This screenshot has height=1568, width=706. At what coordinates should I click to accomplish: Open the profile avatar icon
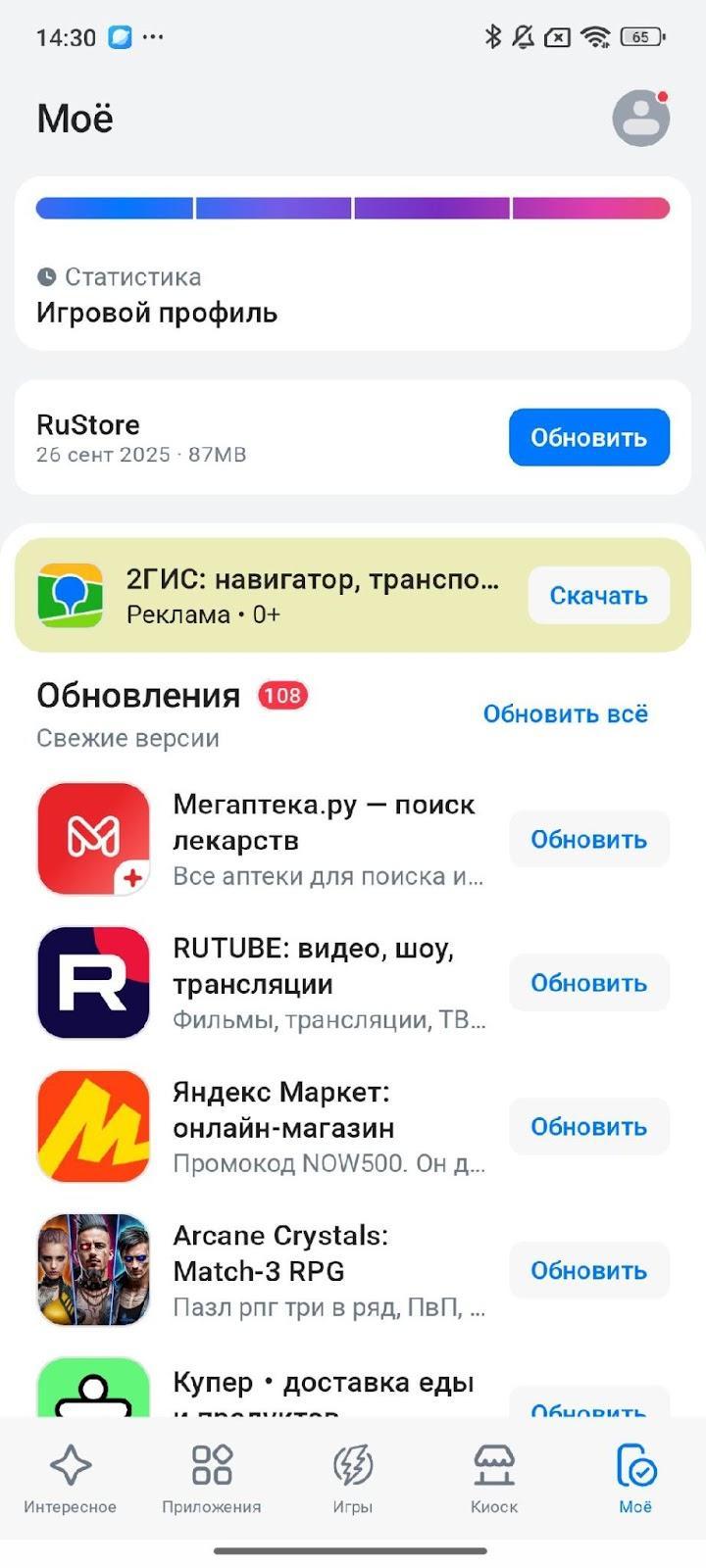pos(642,118)
